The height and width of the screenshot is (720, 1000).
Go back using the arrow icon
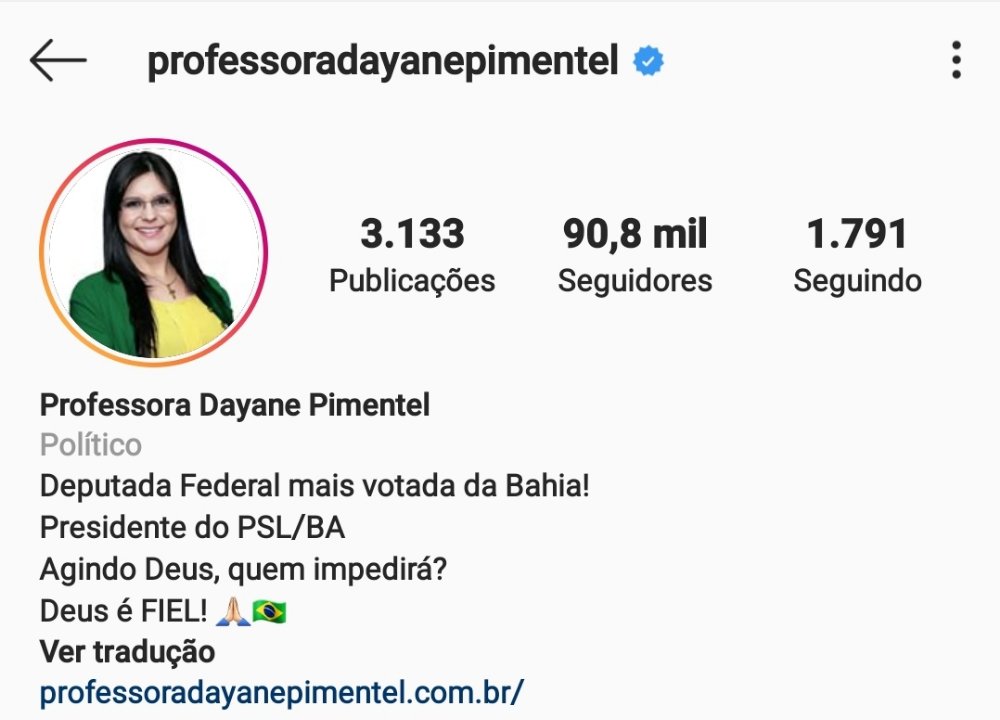pyautogui.click(x=58, y=61)
